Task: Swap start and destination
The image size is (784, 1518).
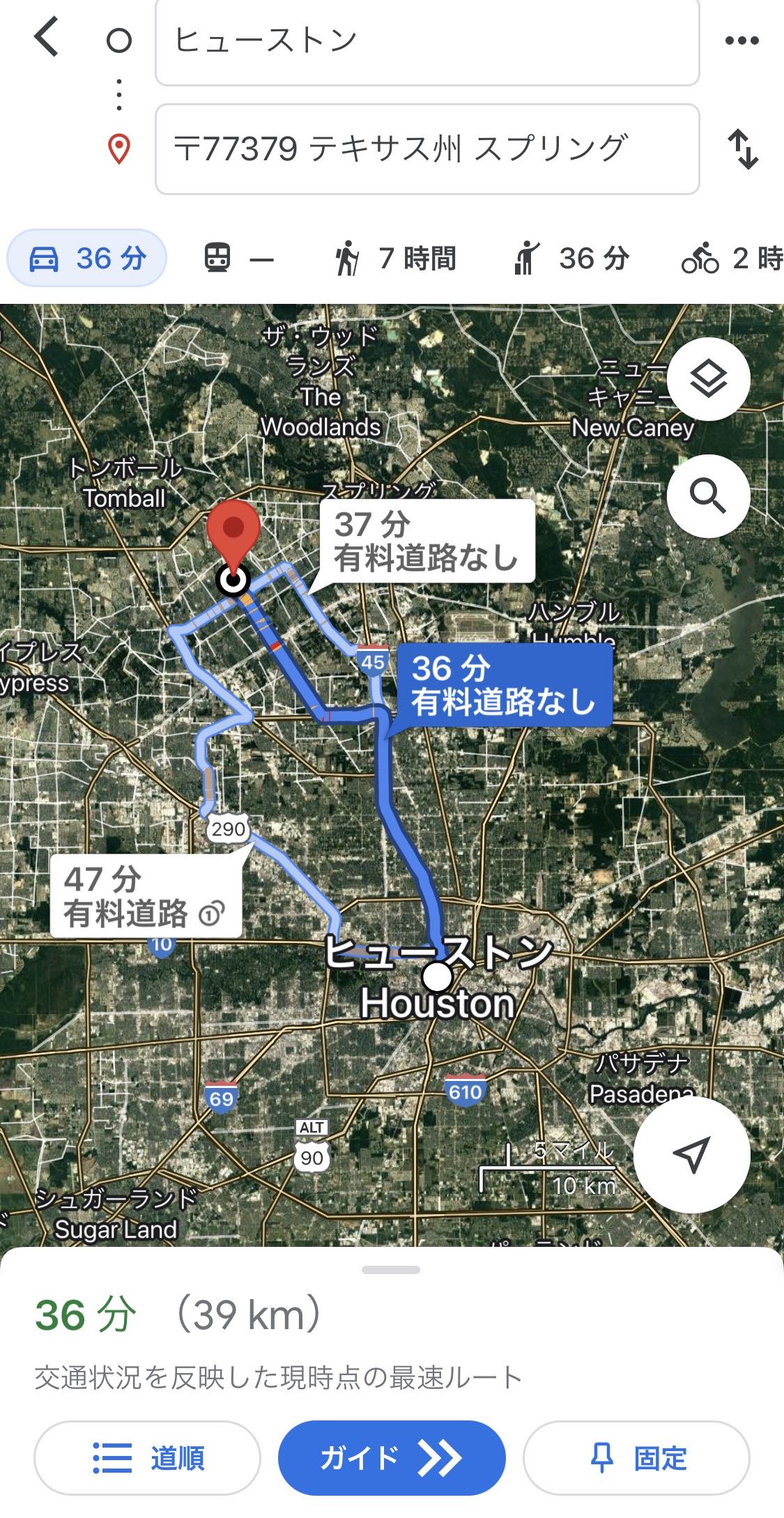Action: tap(743, 149)
